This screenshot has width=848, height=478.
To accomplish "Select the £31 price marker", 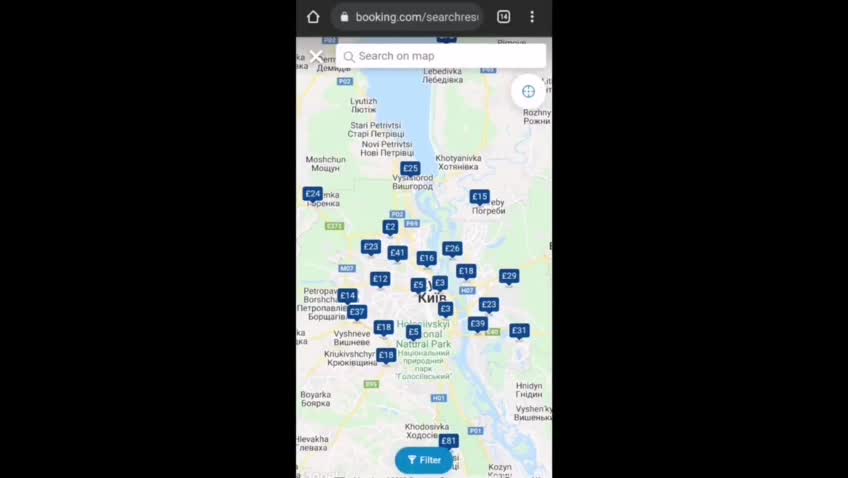I will pos(519,331).
